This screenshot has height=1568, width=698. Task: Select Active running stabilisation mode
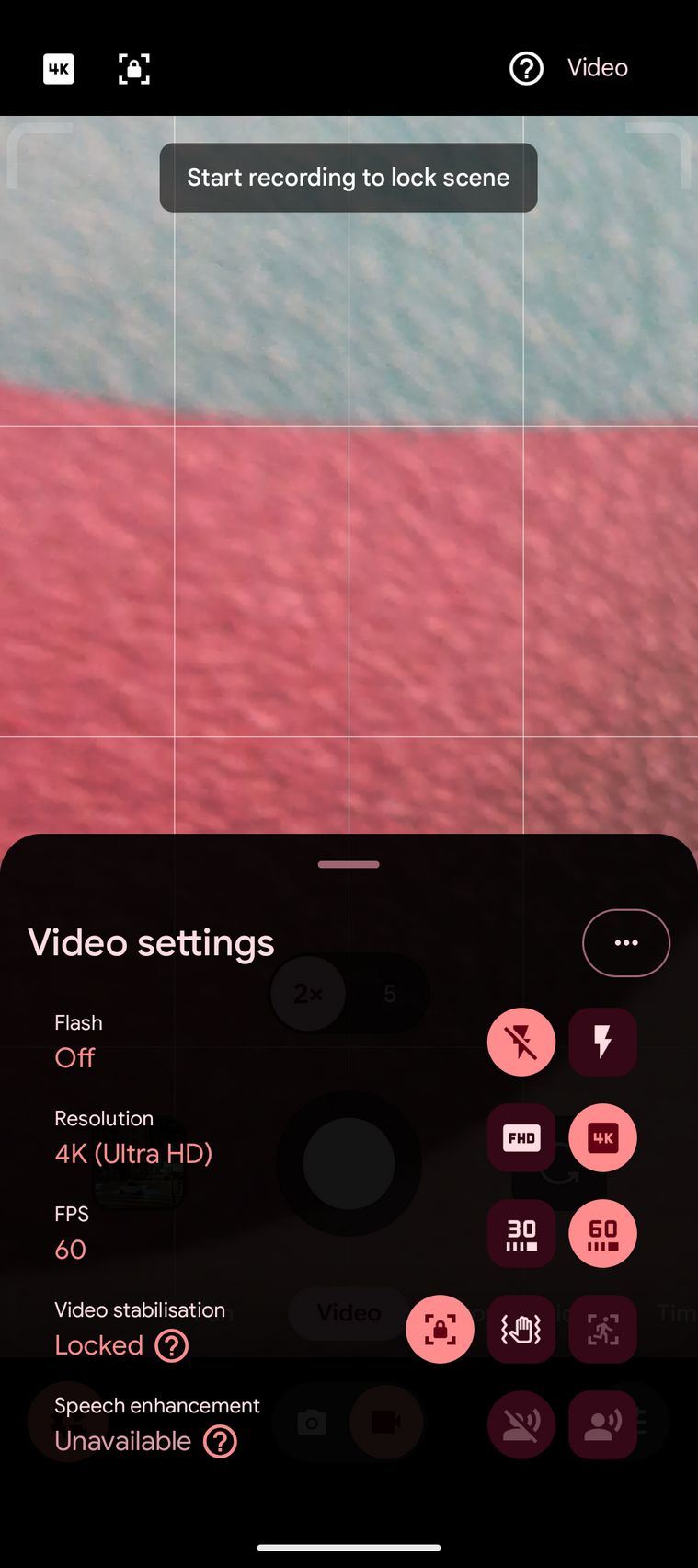(x=602, y=1330)
